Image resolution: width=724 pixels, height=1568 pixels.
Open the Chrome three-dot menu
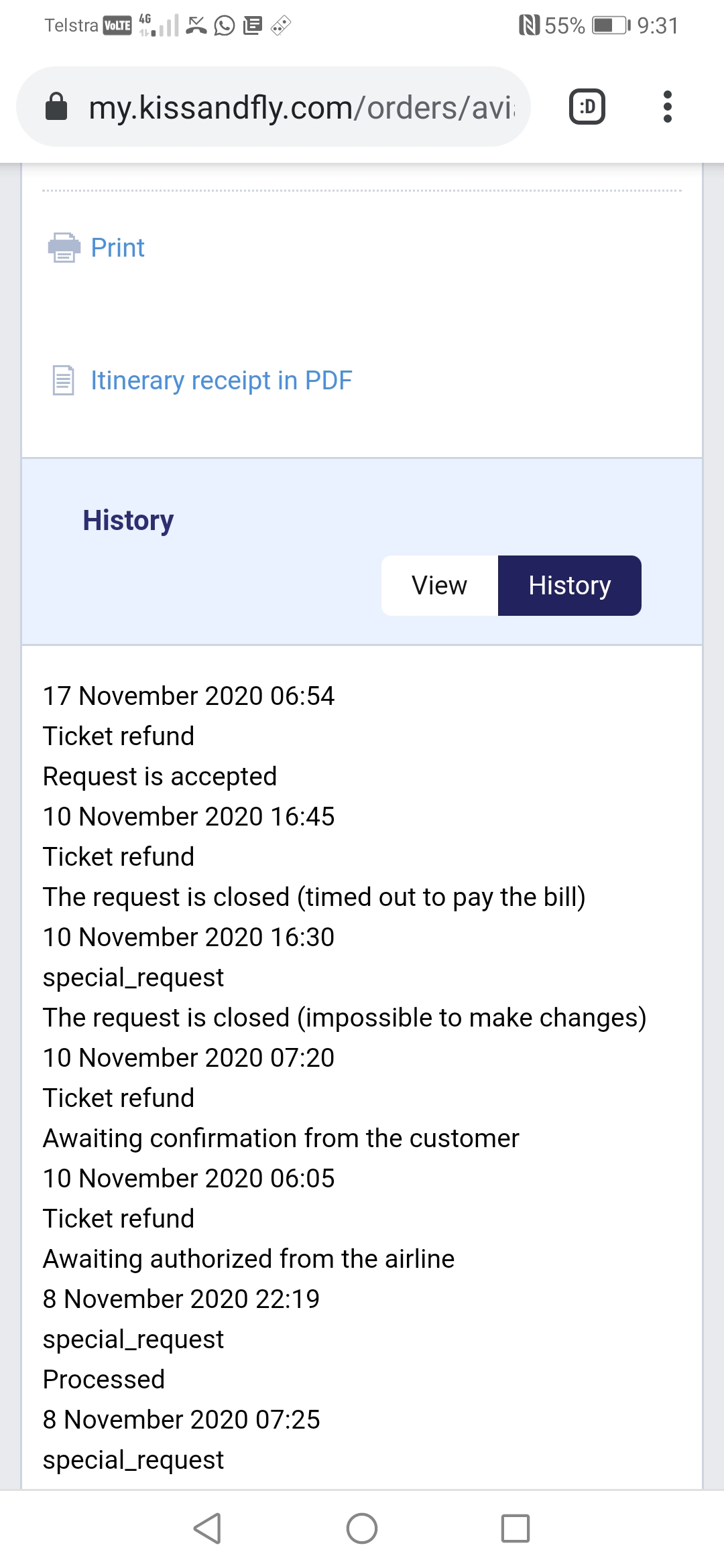[668, 106]
